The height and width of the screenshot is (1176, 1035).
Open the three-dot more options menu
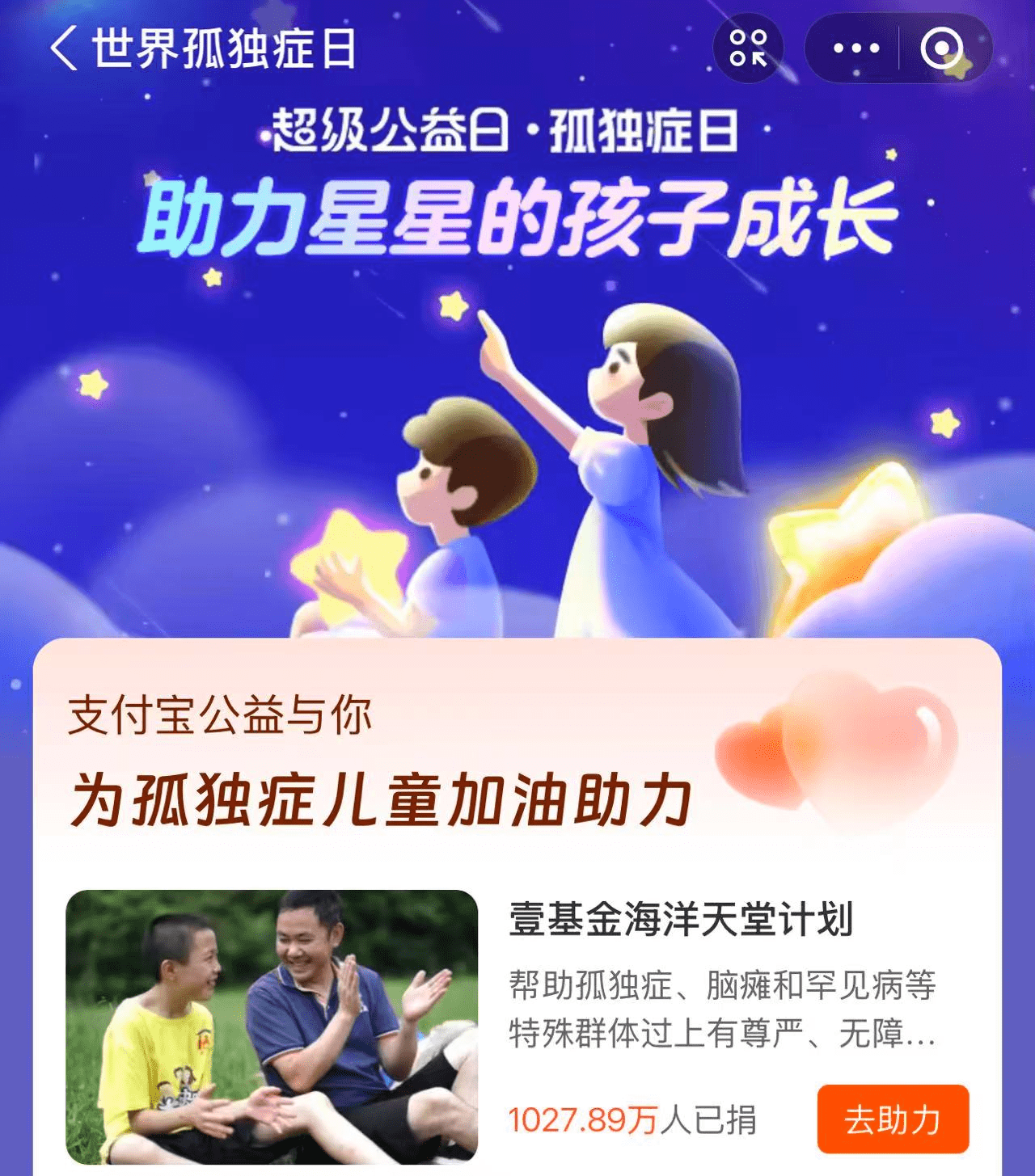point(855,48)
